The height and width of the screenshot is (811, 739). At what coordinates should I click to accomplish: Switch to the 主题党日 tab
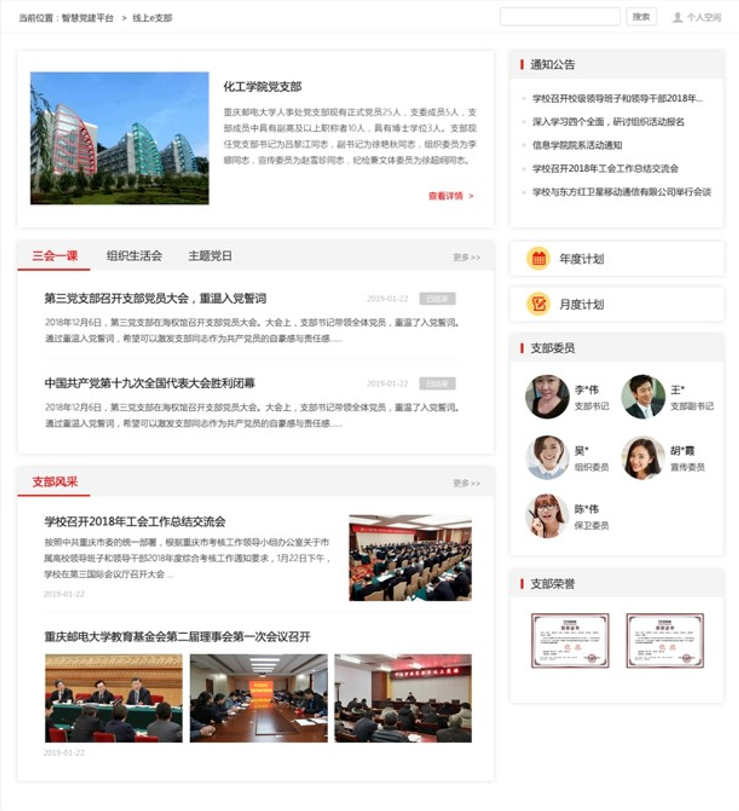[x=210, y=256]
